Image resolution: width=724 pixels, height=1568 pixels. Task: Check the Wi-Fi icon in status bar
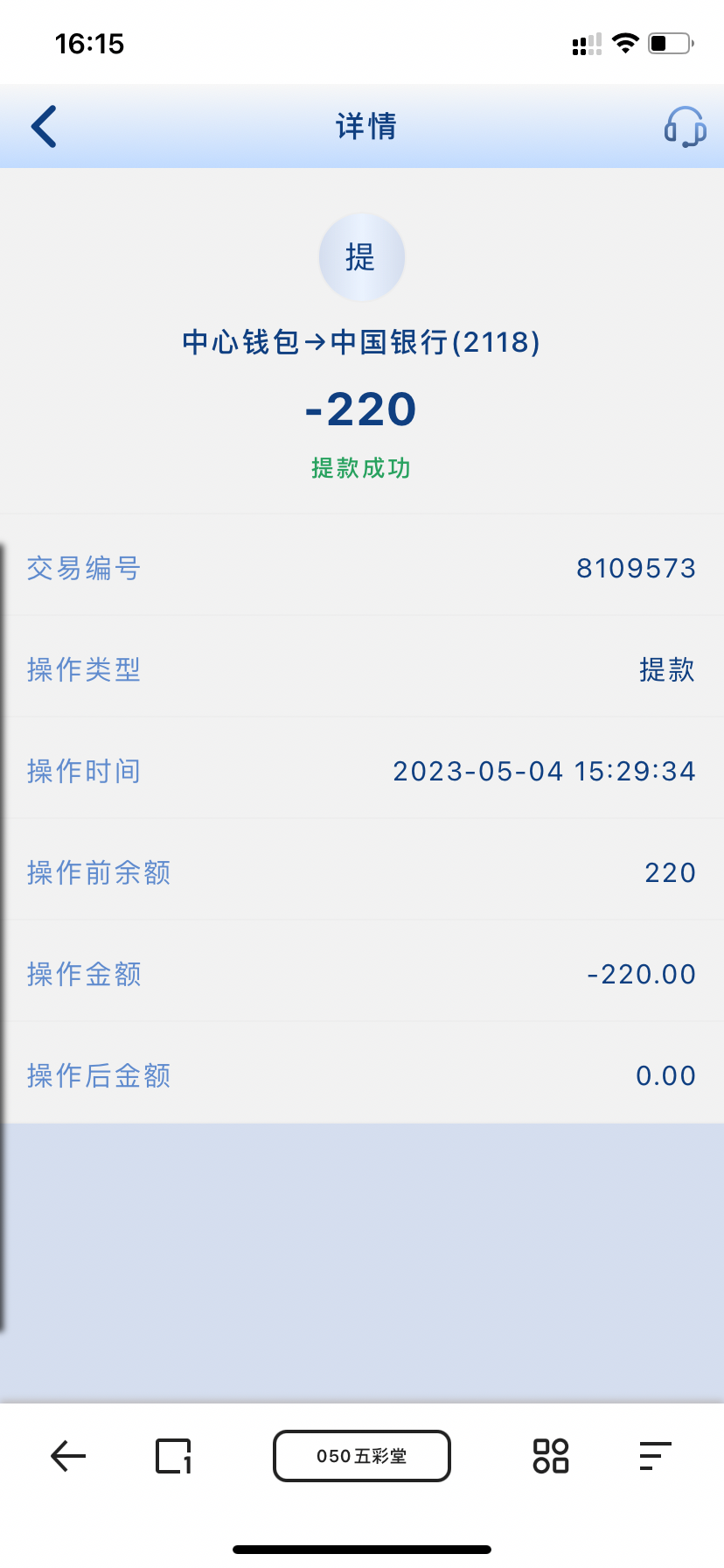[x=624, y=43]
